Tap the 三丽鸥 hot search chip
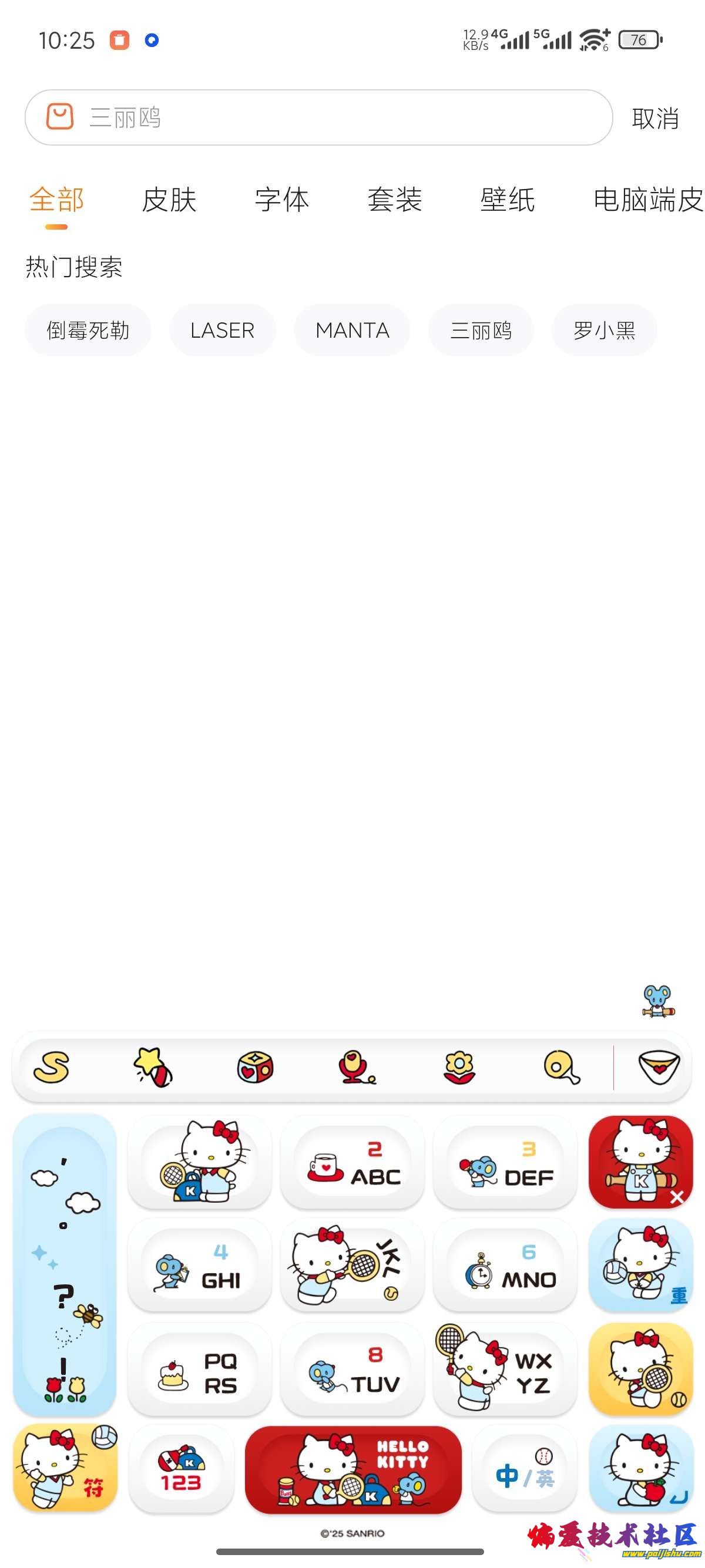 [481, 331]
